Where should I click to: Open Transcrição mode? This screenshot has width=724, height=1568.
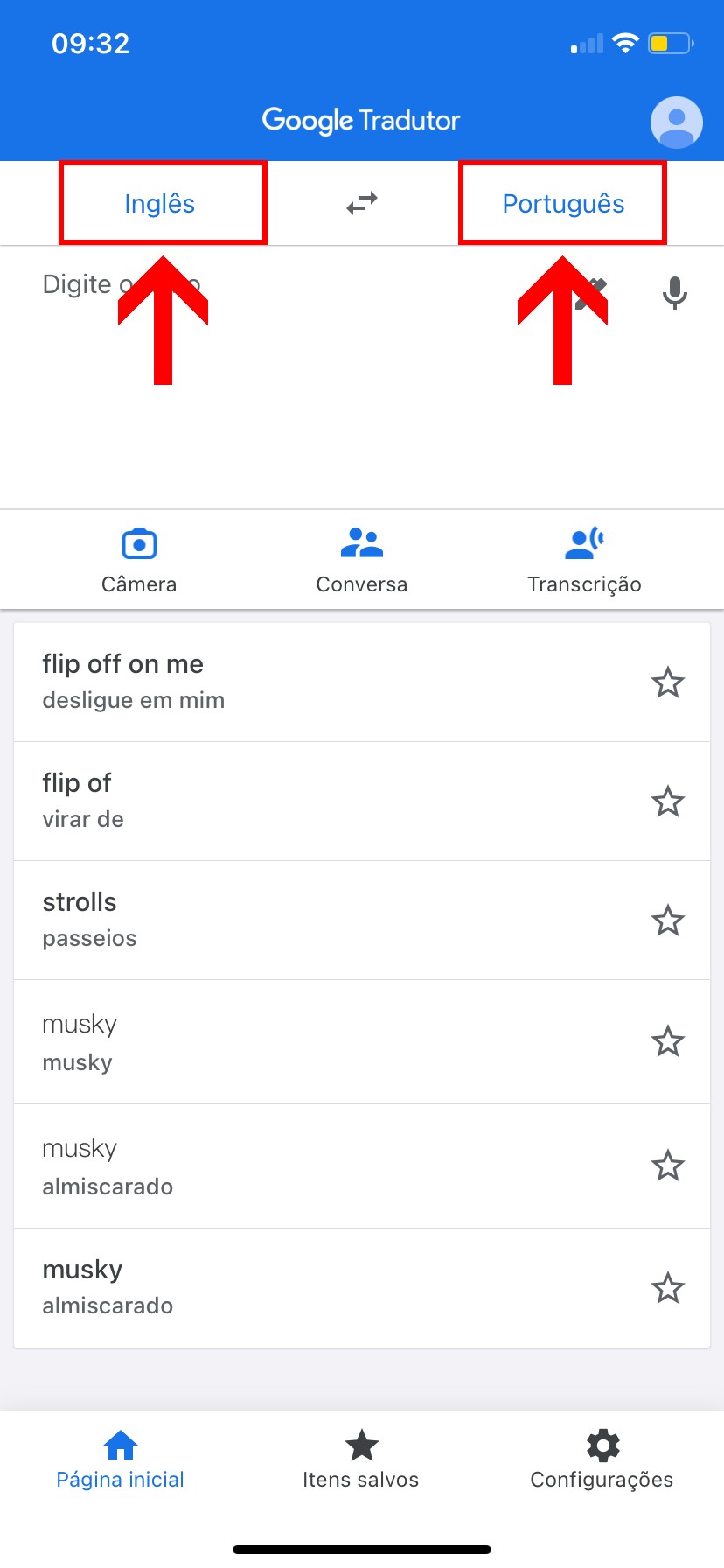click(585, 560)
